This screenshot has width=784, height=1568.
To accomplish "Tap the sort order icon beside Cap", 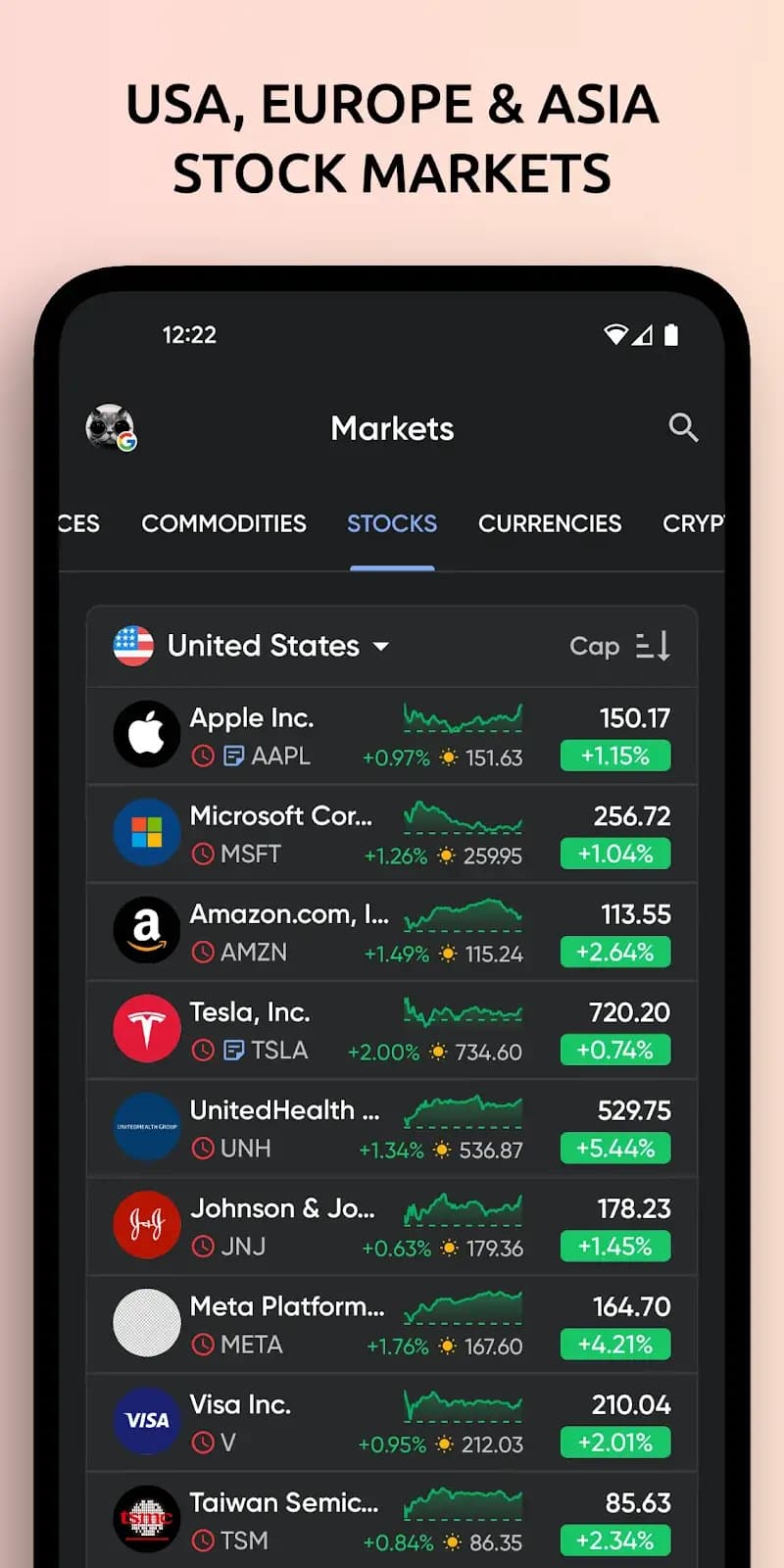I will coord(653,646).
